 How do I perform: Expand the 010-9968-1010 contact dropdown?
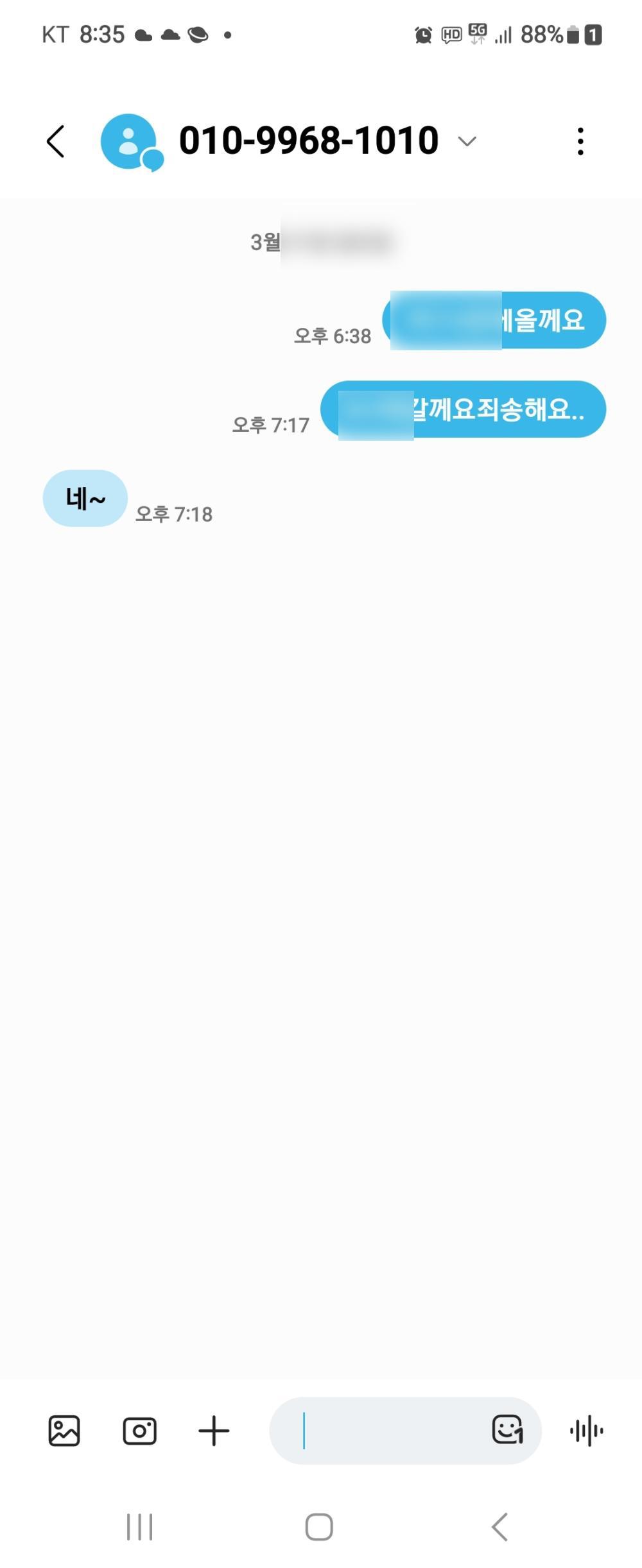point(467,141)
